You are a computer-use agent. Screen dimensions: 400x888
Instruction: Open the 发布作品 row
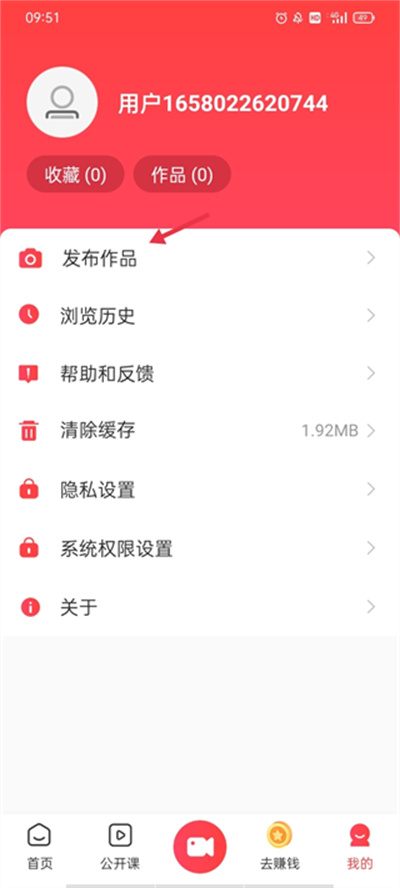[x=200, y=259]
